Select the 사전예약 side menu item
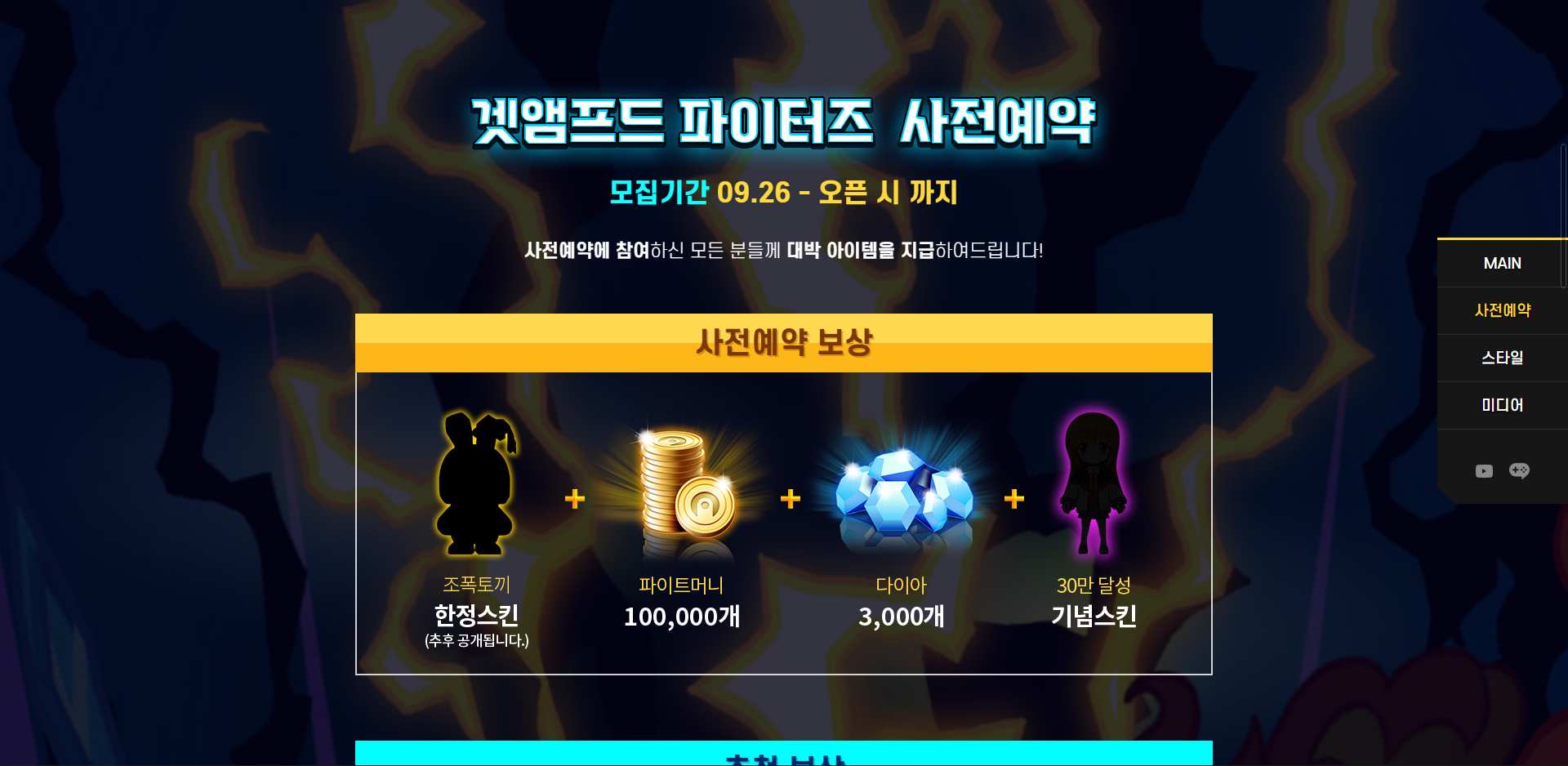 [x=1502, y=310]
